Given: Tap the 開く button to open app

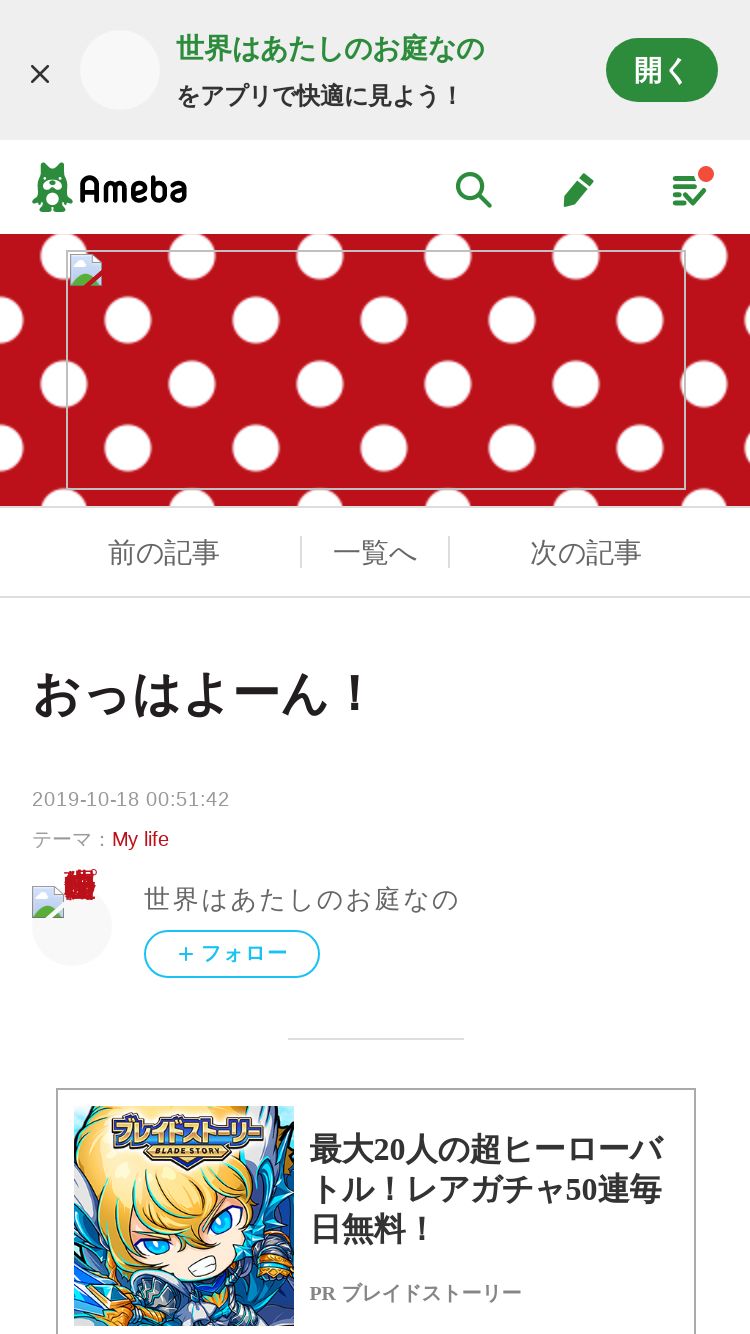Looking at the screenshot, I should coord(662,70).
